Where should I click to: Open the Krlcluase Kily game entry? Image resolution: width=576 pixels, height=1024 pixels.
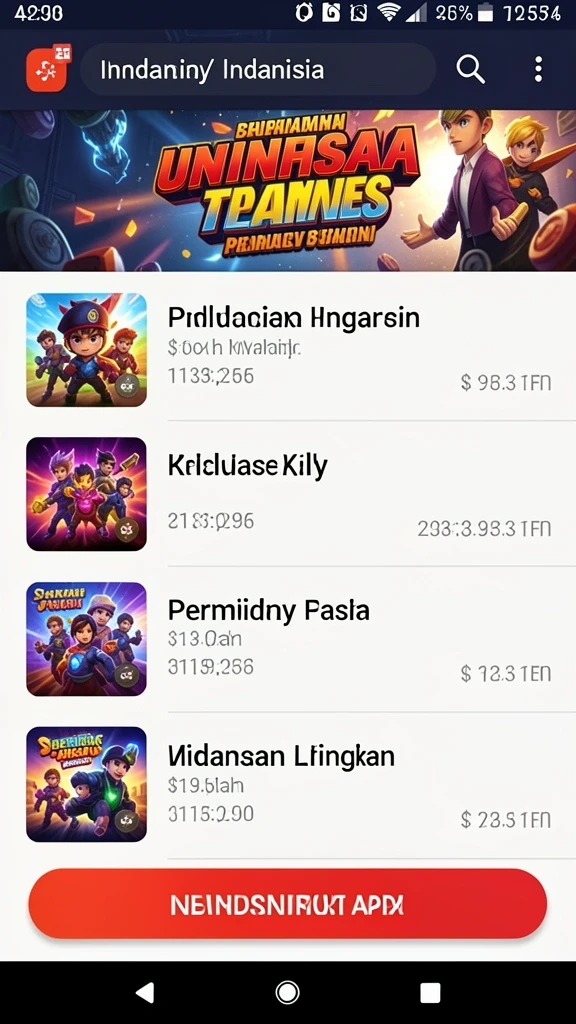pos(288,494)
